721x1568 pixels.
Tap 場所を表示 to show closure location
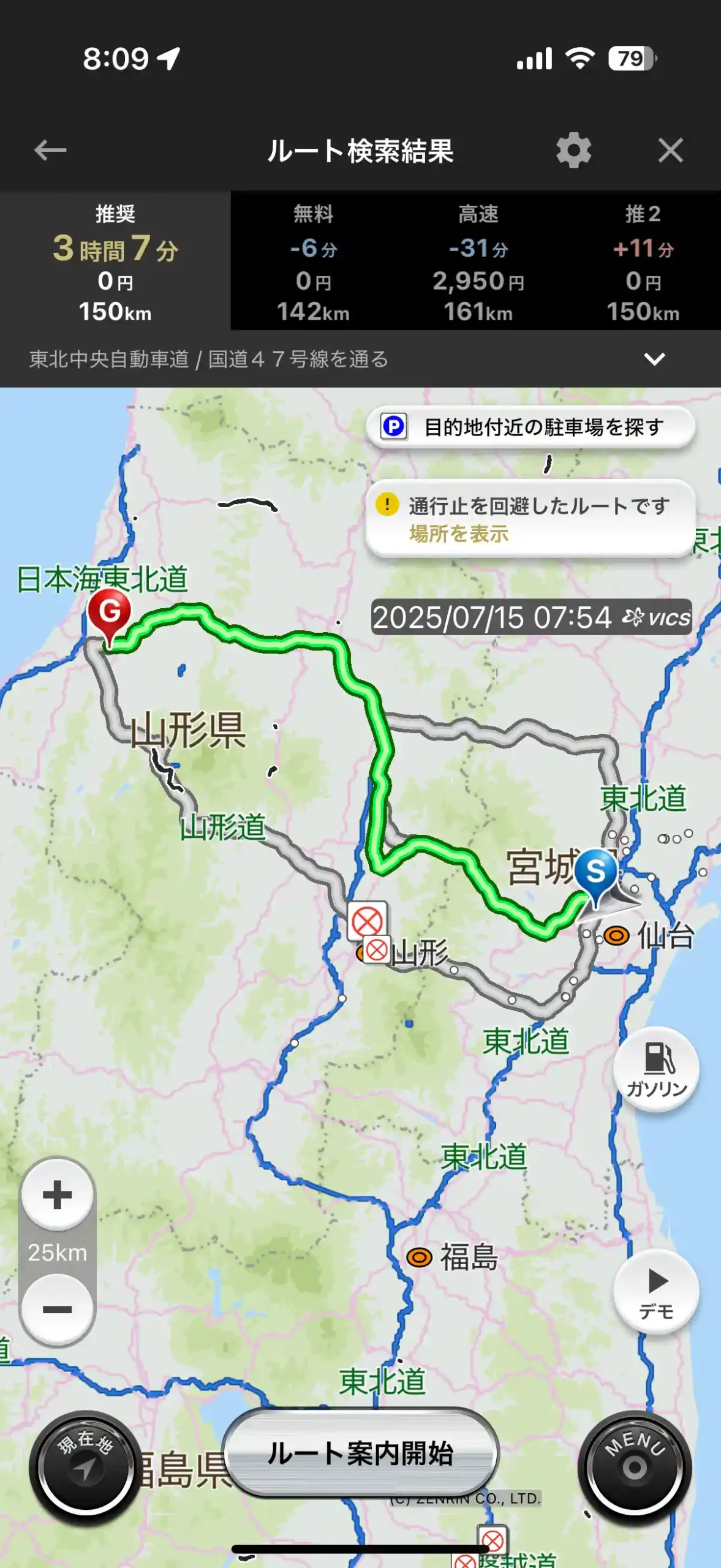[459, 534]
